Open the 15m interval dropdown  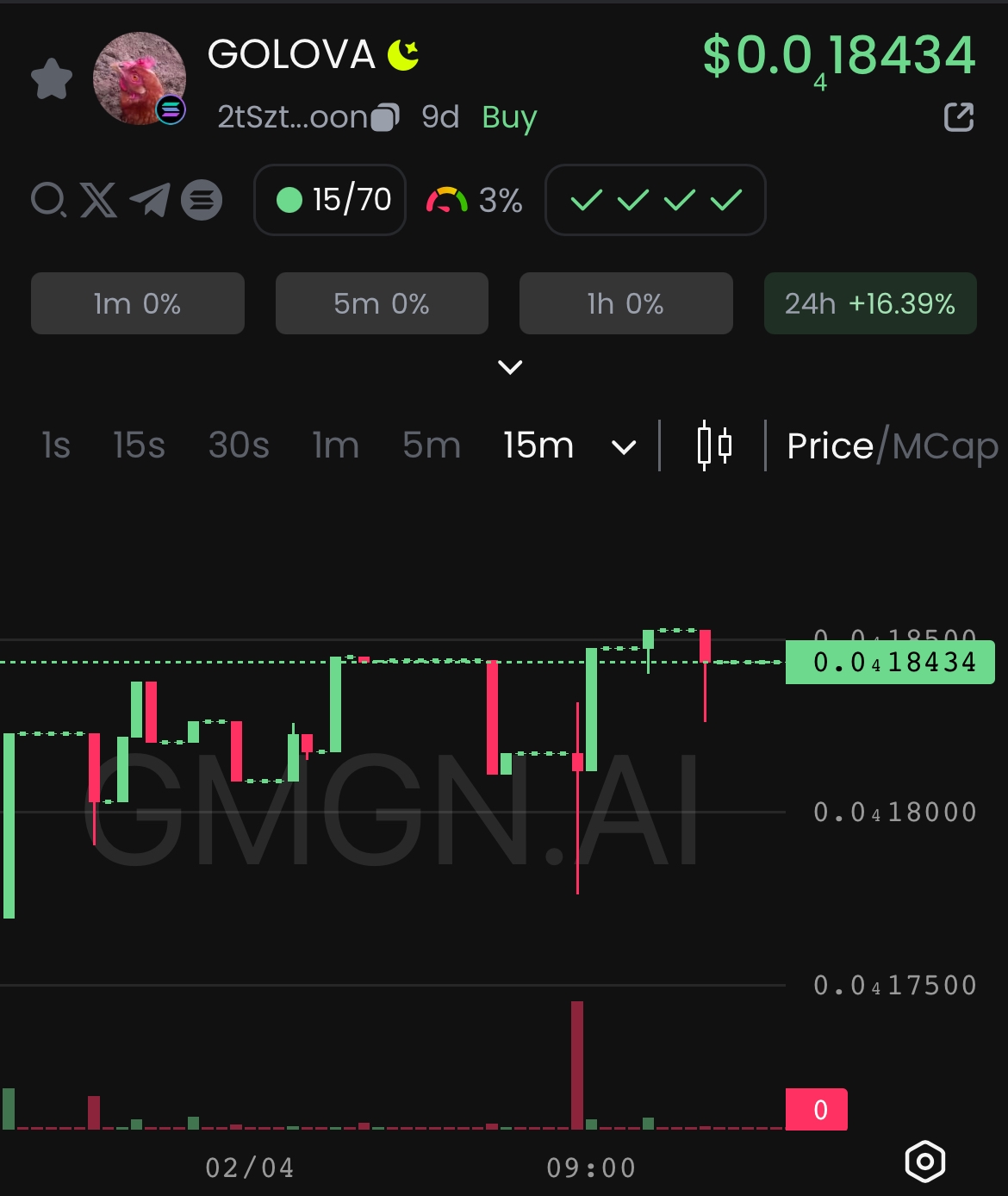[x=623, y=446]
